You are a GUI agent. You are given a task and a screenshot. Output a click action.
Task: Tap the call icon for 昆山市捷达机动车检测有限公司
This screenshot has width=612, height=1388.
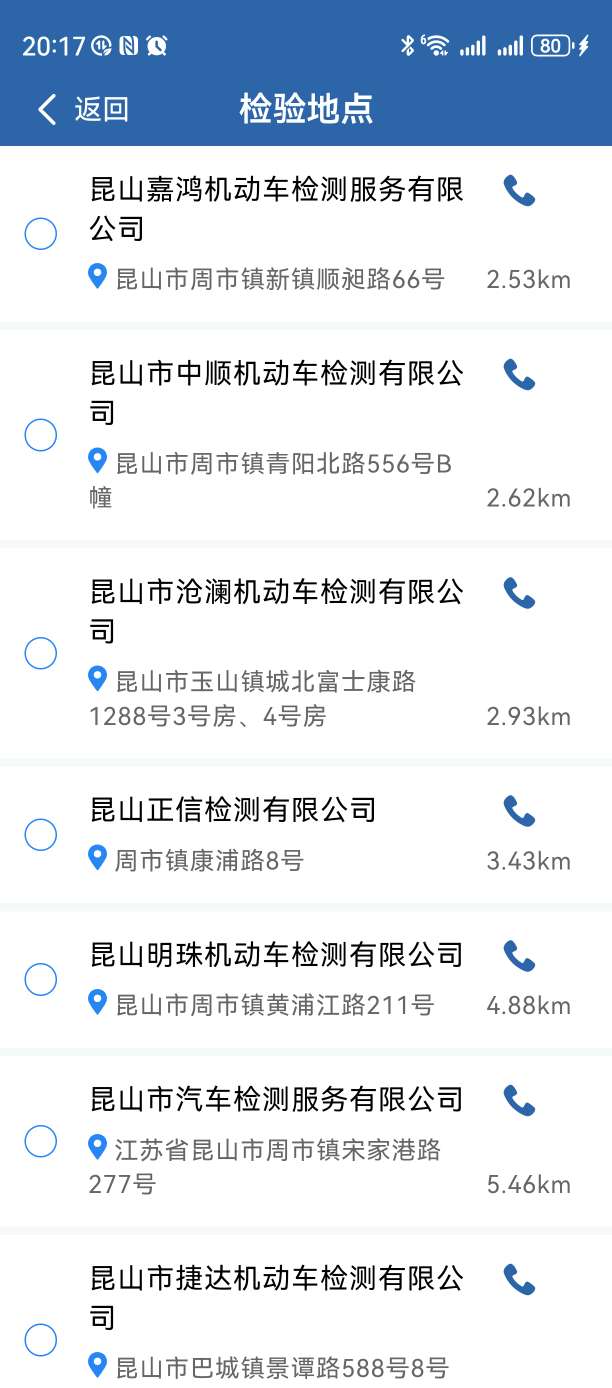[x=519, y=1280]
